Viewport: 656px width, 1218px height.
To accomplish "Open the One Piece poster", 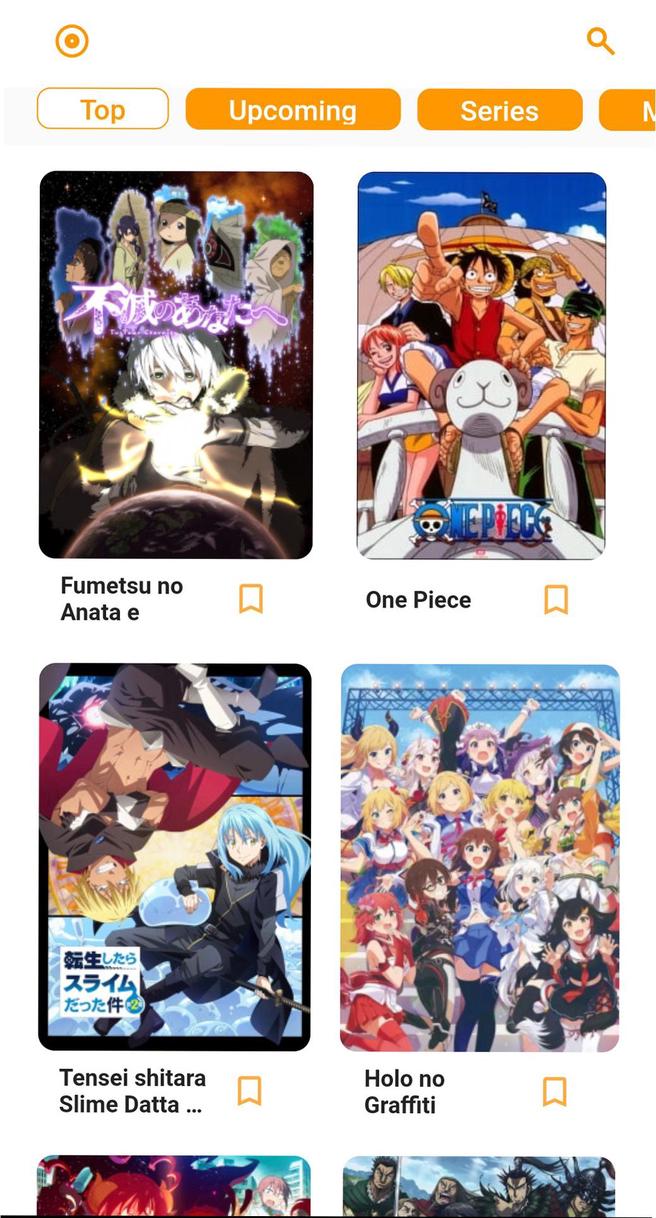I will click(481, 365).
